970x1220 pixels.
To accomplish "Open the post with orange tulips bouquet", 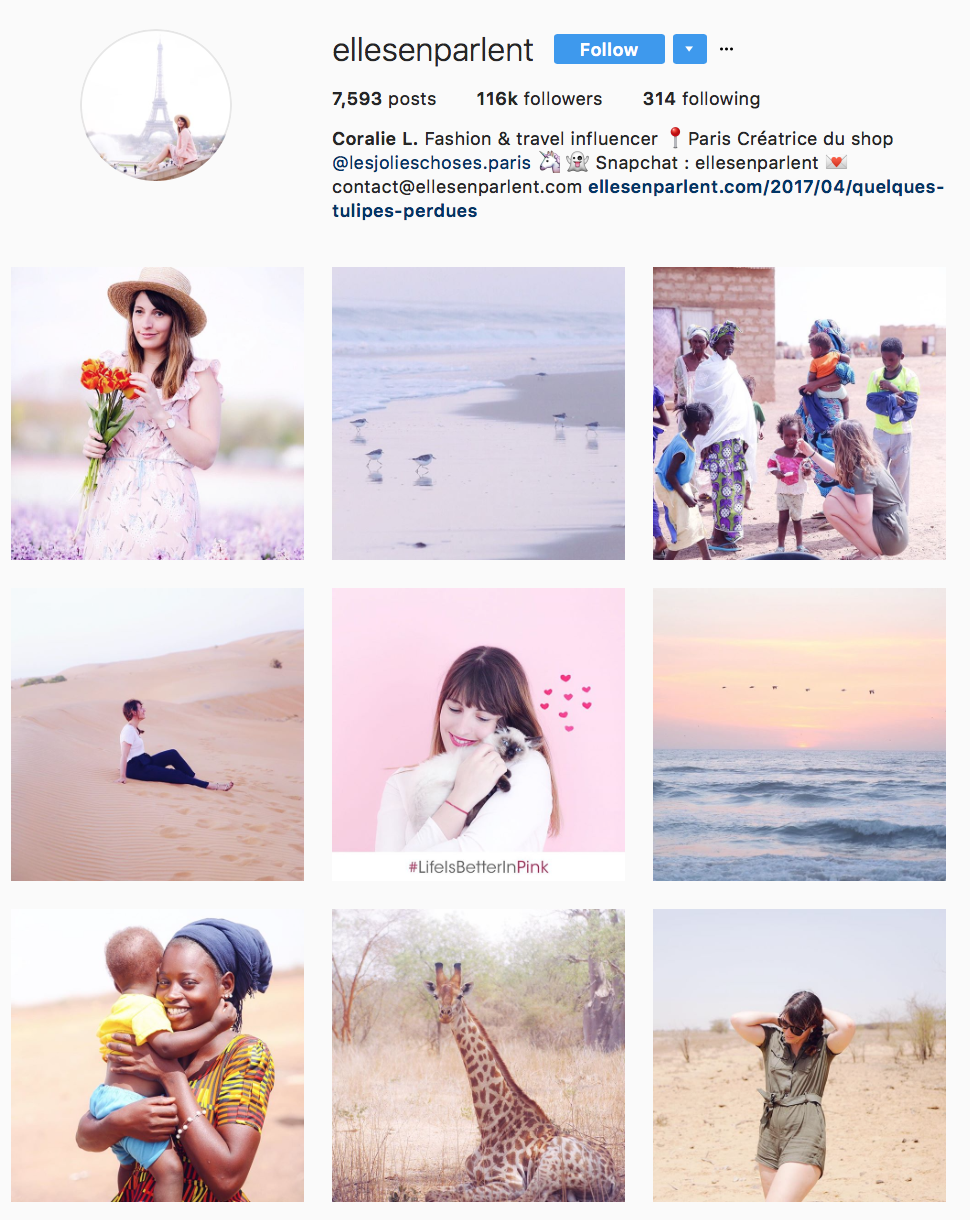I will (157, 413).
